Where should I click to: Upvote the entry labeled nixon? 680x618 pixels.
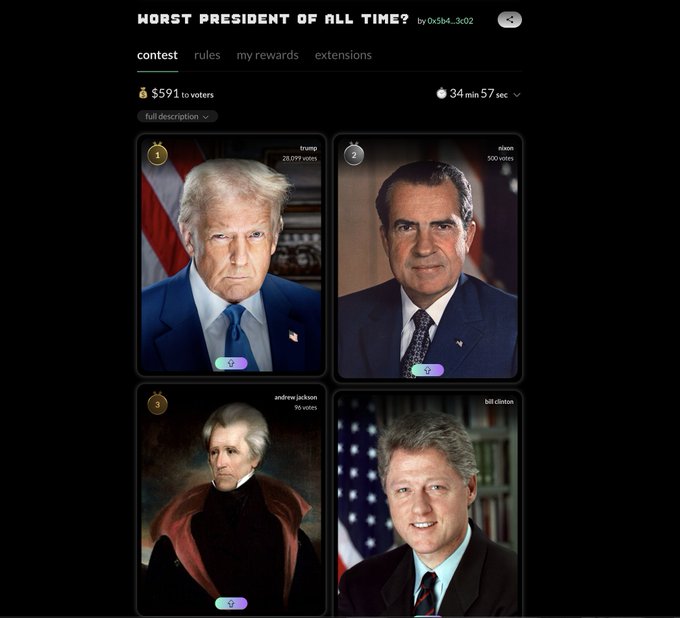click(427, 370)
